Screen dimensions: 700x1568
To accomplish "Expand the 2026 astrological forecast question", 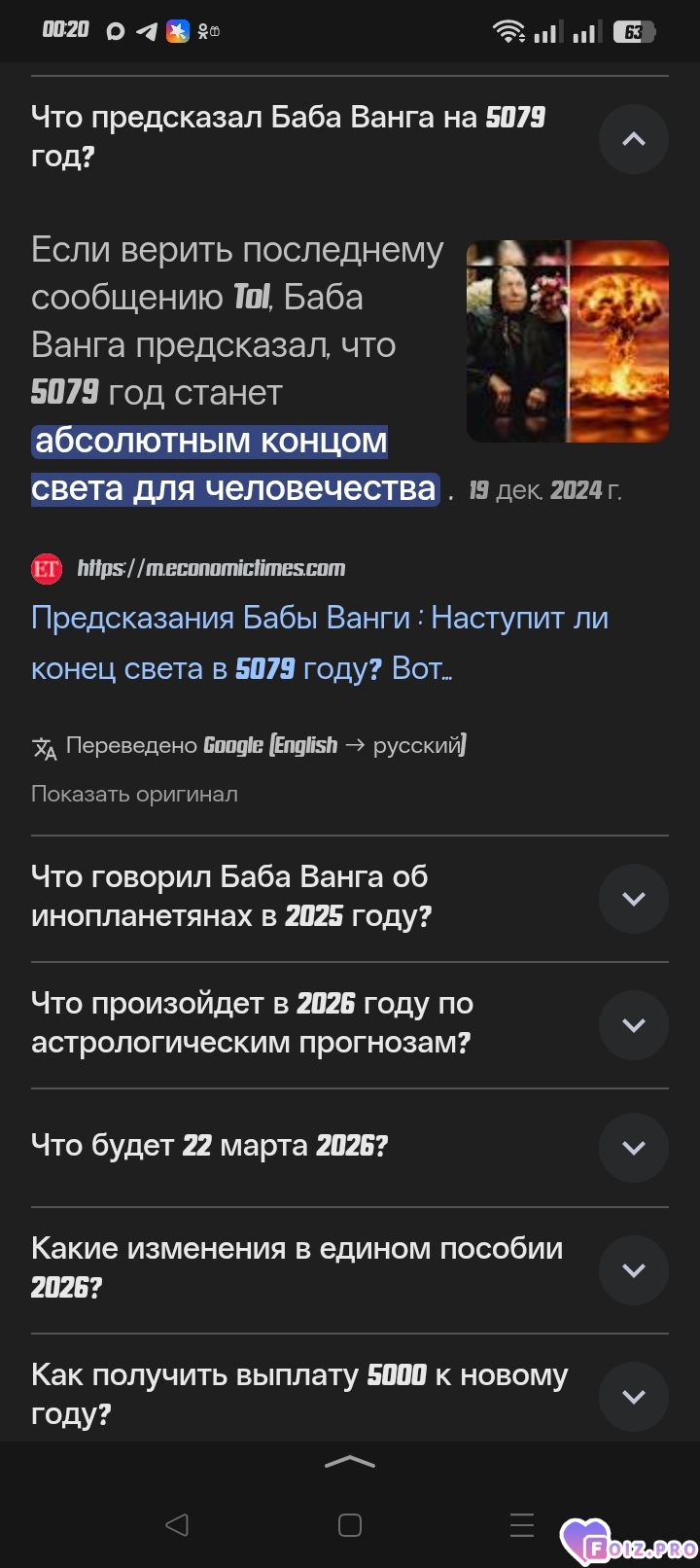I will (633, 1024).
